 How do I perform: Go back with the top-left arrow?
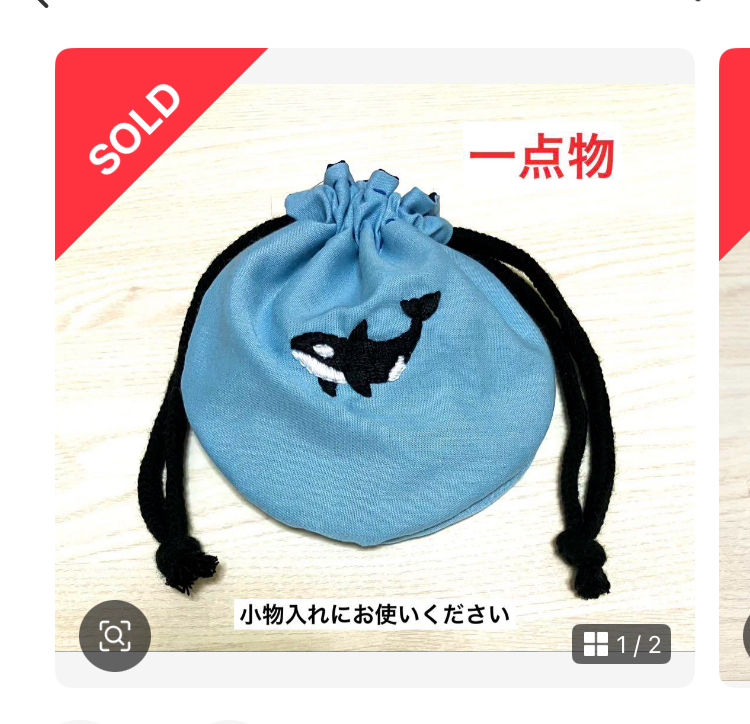click(x=40, y=4)
